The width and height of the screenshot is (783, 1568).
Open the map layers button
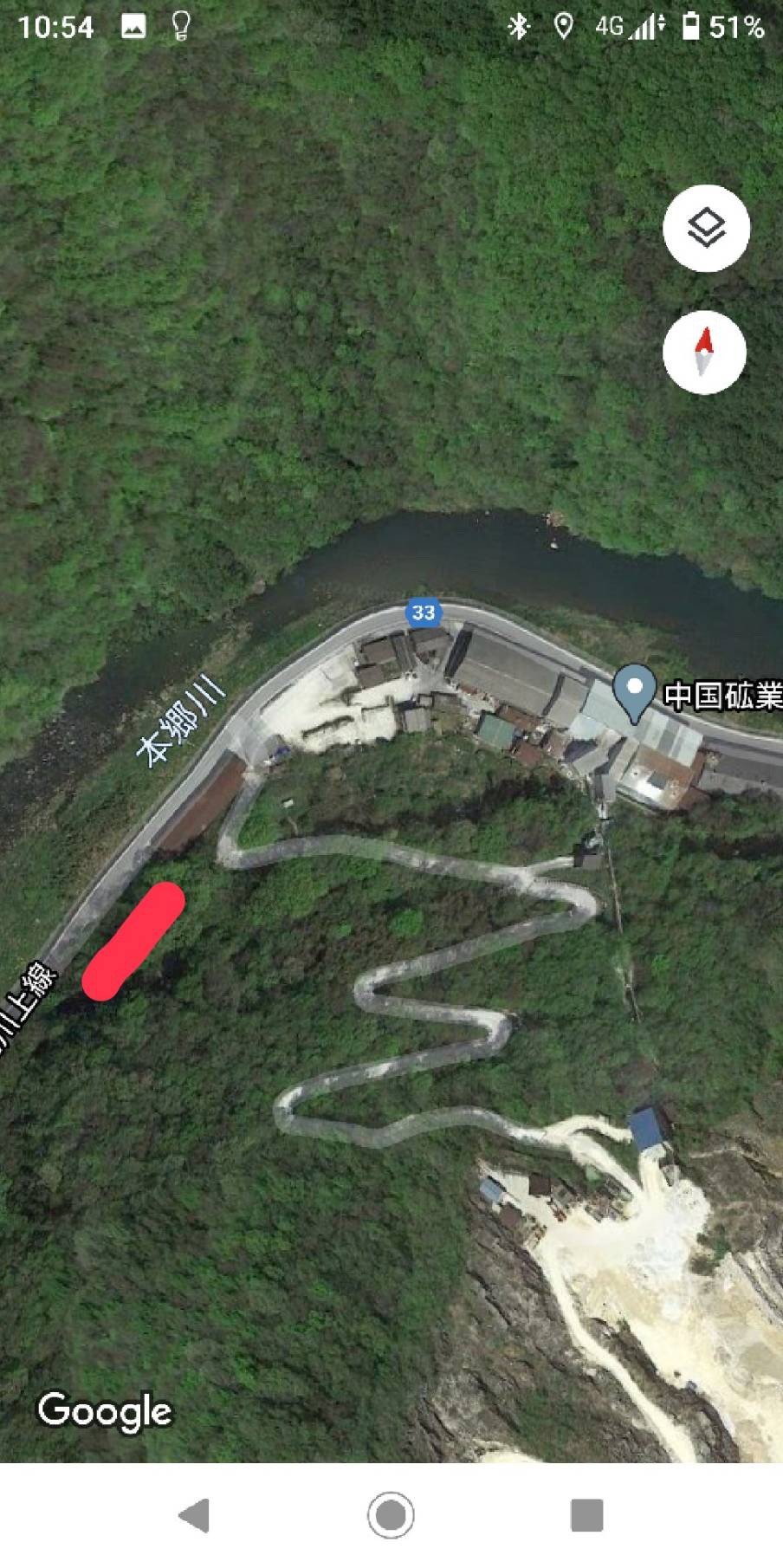(x=706, y=229)
